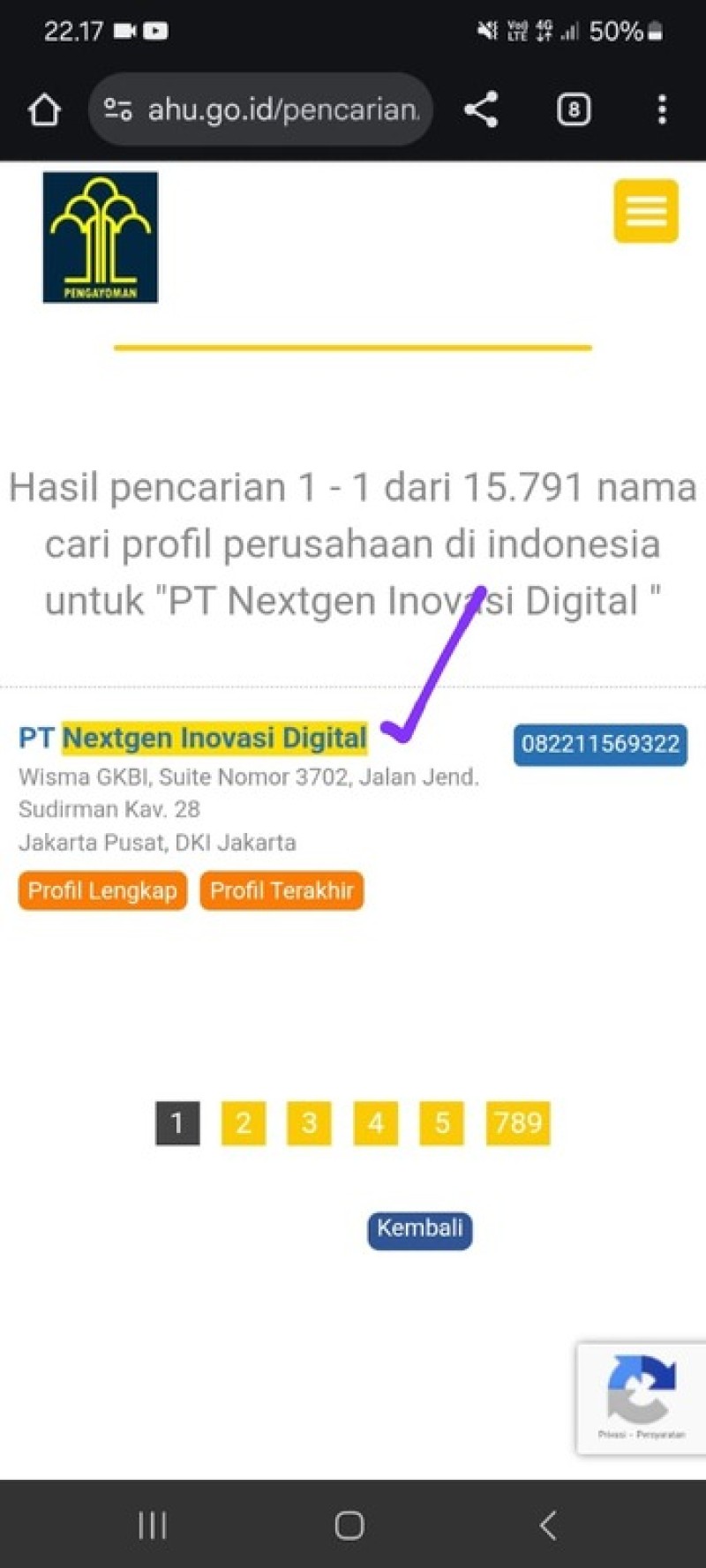Go to results page 2
The width and height of the screenshot is (706, 1568).
(x=244, y=1122)
